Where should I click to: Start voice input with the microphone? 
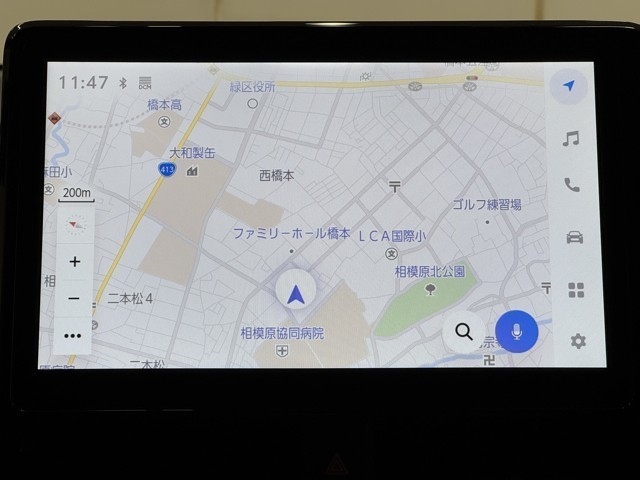[x=516, y=332]
